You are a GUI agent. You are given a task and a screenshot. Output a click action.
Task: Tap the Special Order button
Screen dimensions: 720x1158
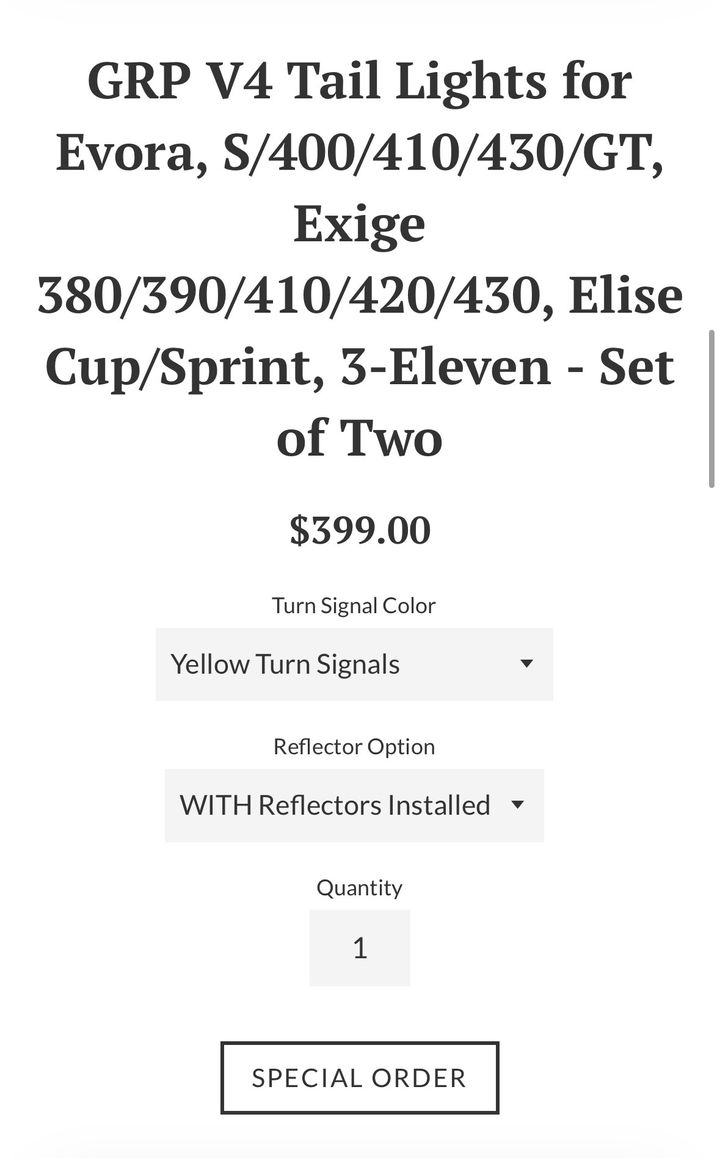point(359,1077)
